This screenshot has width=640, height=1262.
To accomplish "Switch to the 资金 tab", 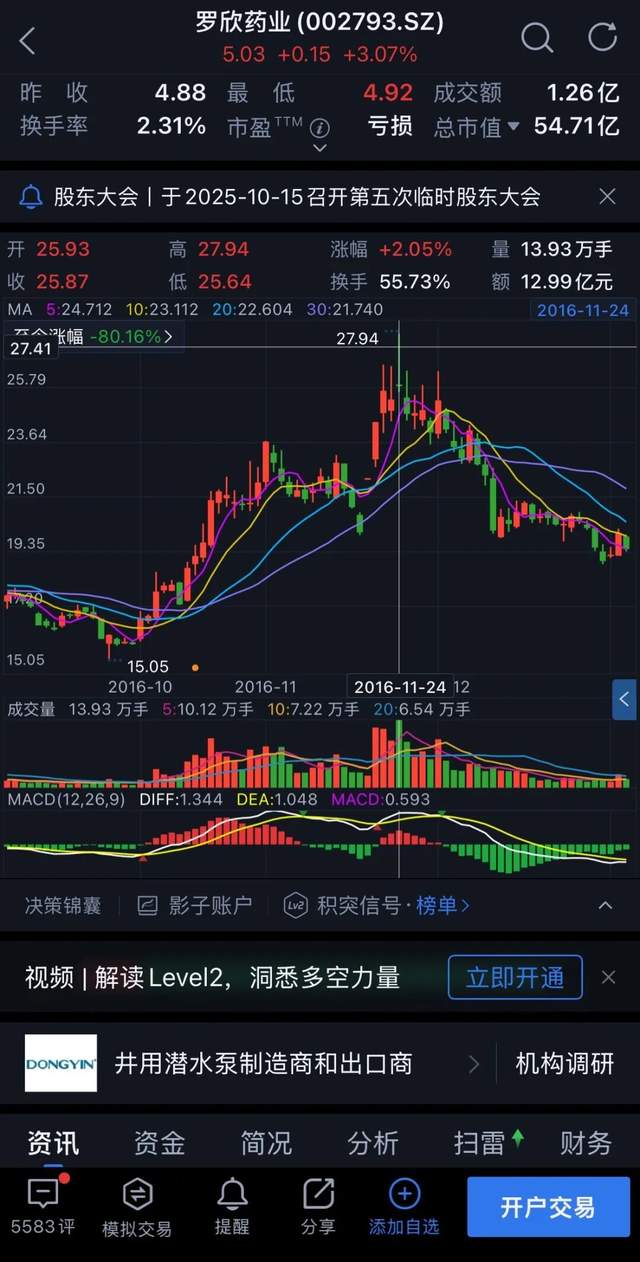I will [160, 1142].
